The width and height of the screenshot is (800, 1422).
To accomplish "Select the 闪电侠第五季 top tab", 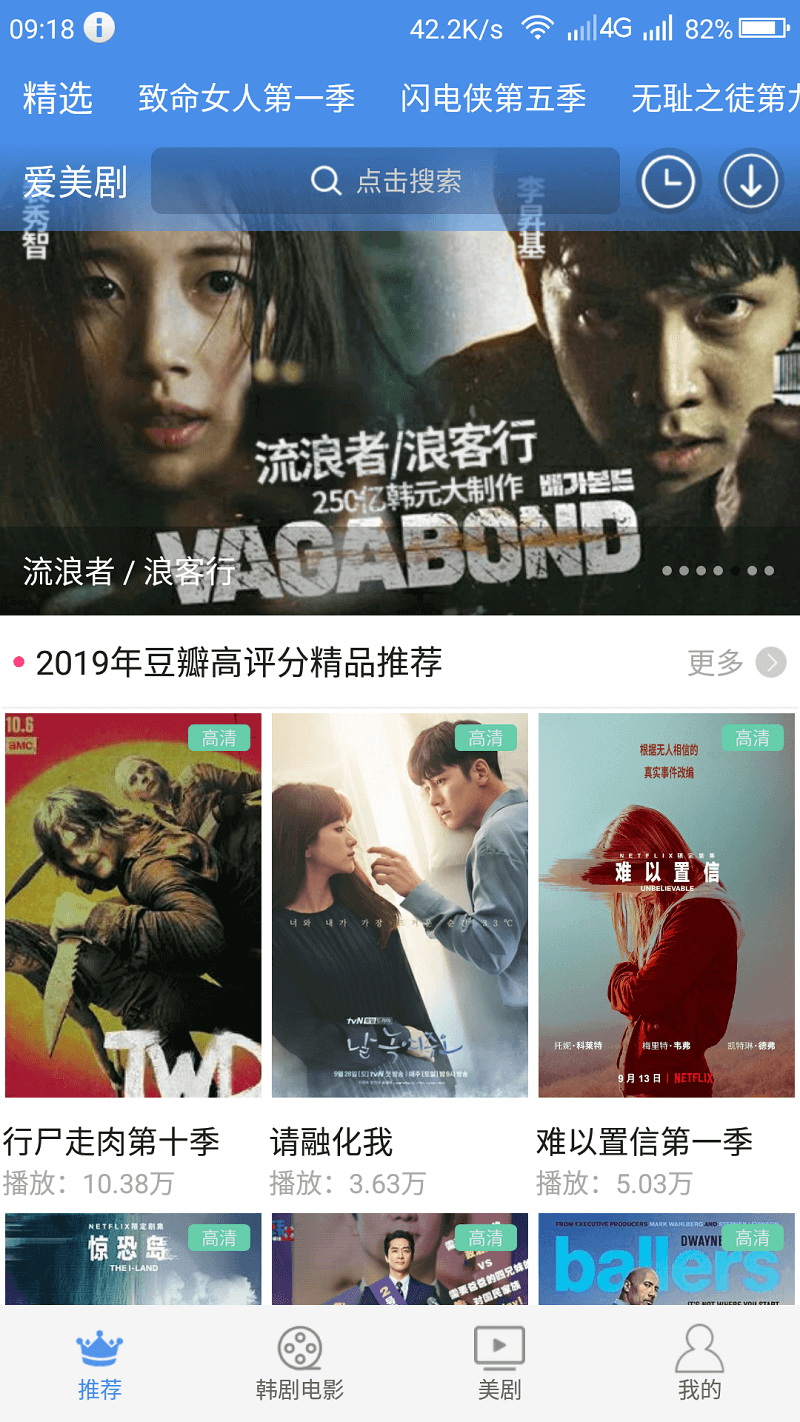I will [493, 98].
